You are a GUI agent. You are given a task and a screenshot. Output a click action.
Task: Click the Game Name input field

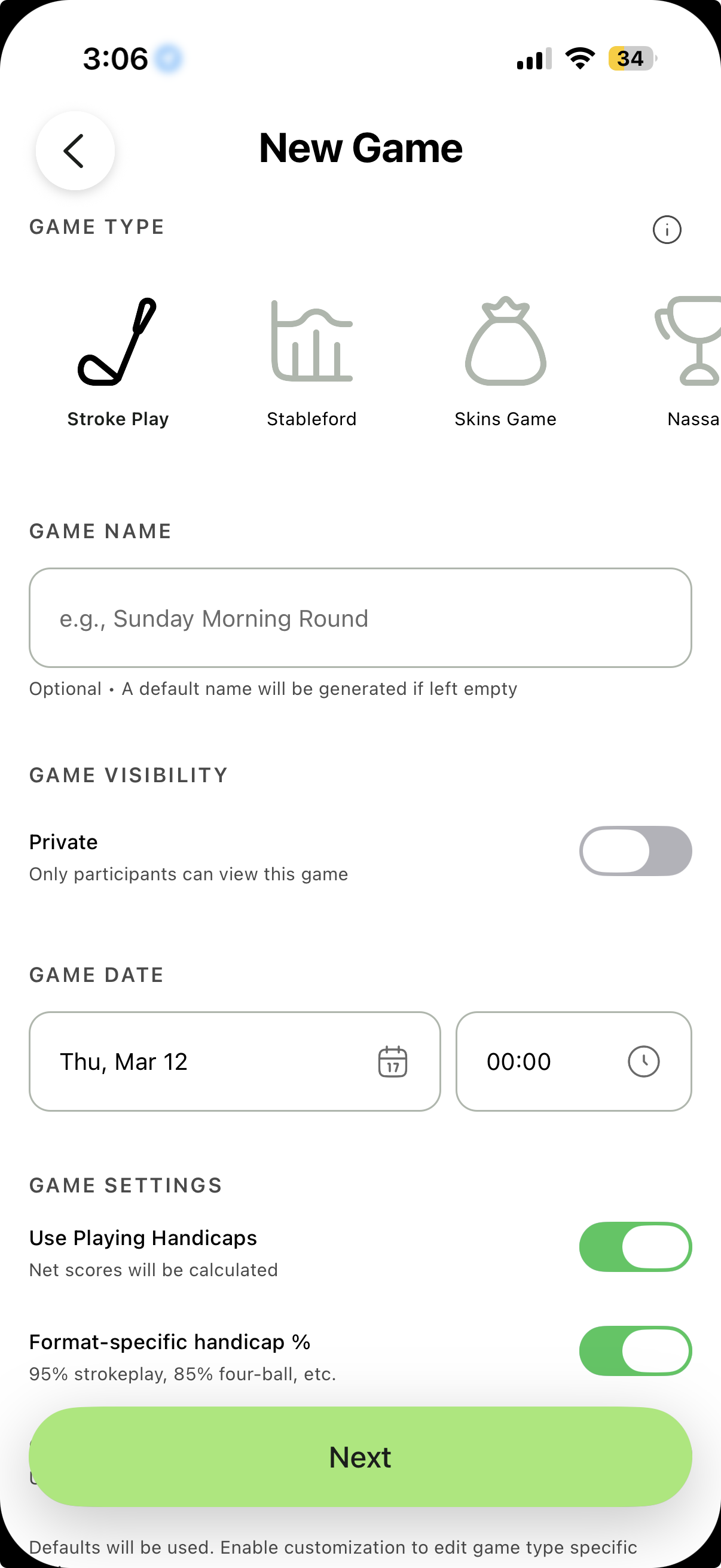pyautogui.click(x=360, y=617)
